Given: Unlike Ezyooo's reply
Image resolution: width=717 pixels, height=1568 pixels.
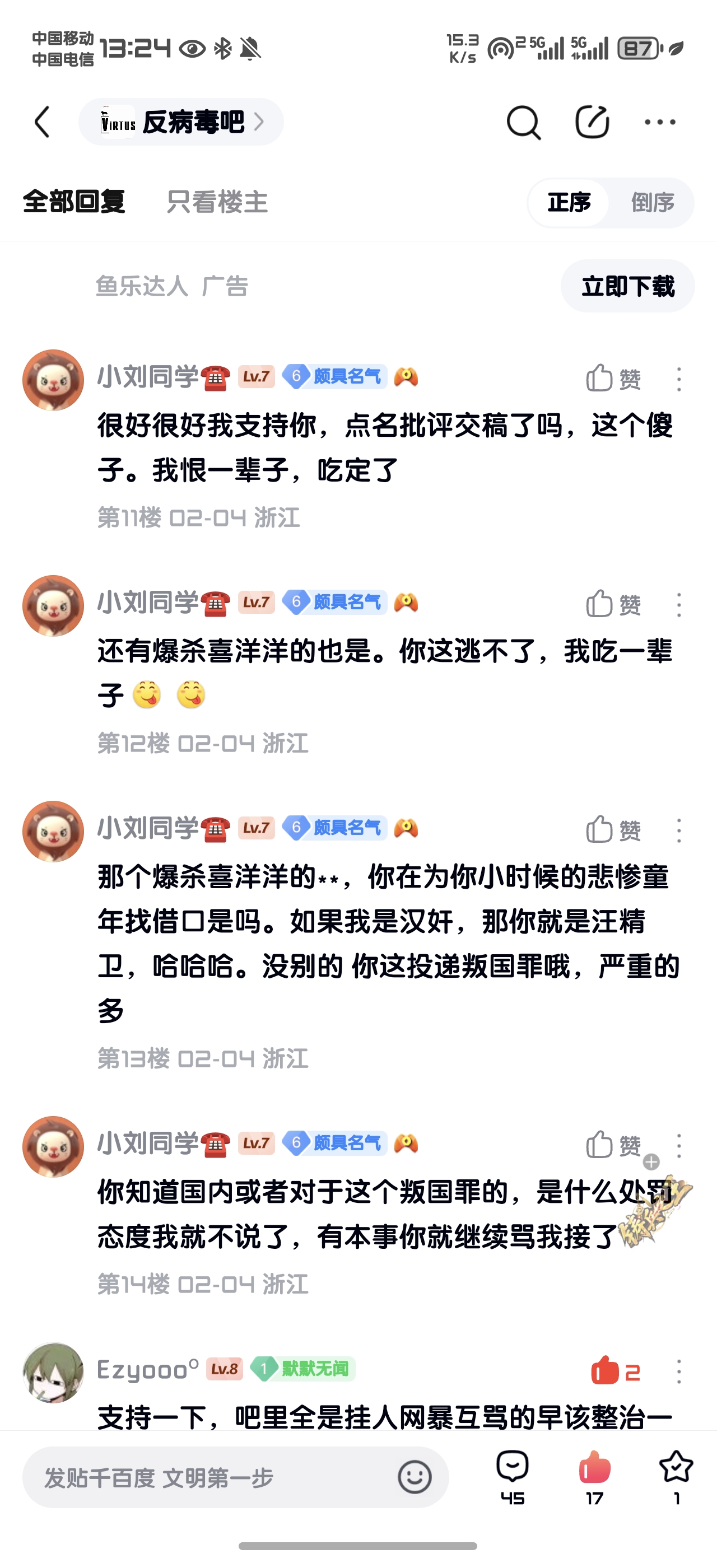Looking at the screenshot, I should (614, 1371).
